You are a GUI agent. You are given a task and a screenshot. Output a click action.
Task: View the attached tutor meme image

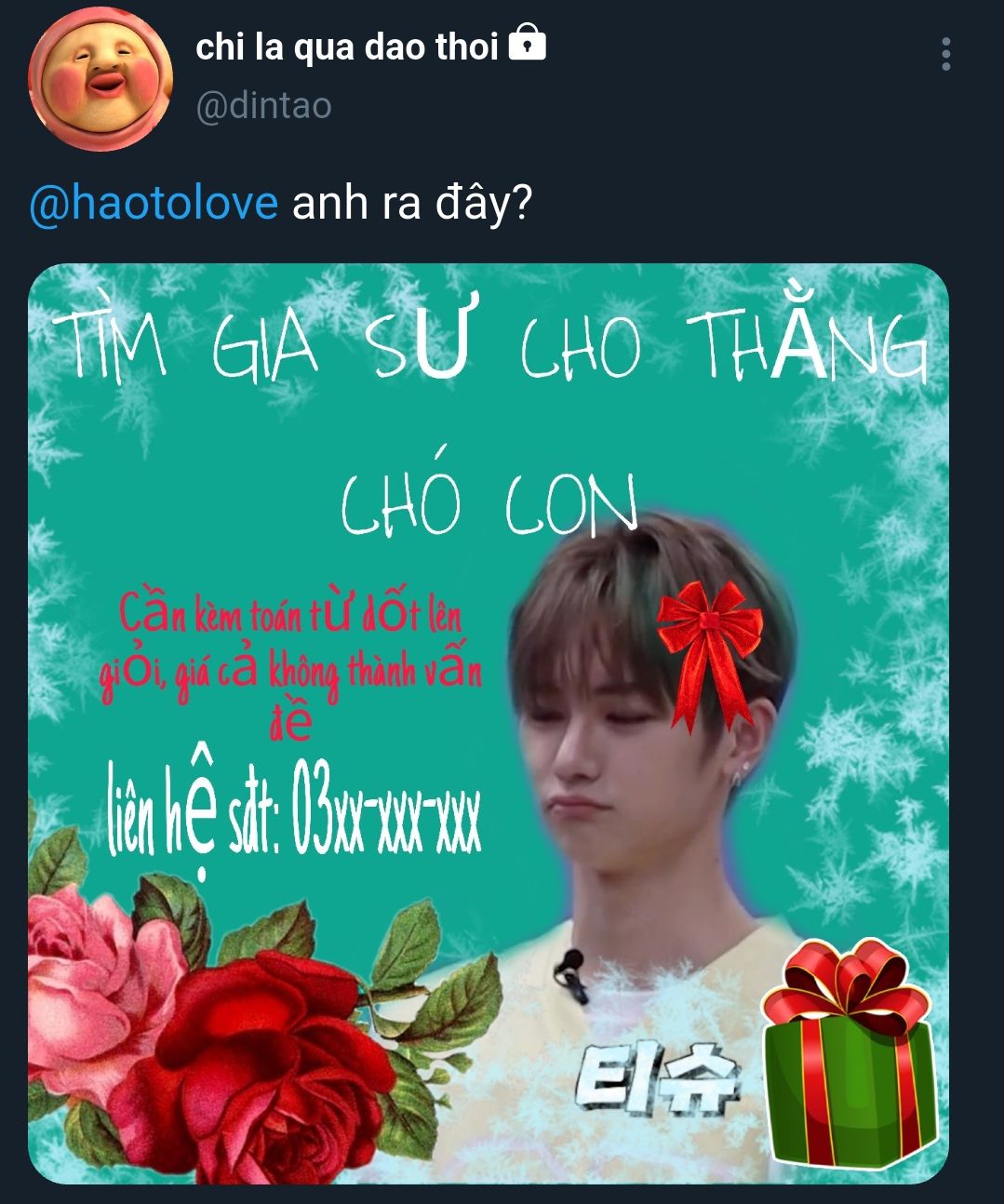488,723
